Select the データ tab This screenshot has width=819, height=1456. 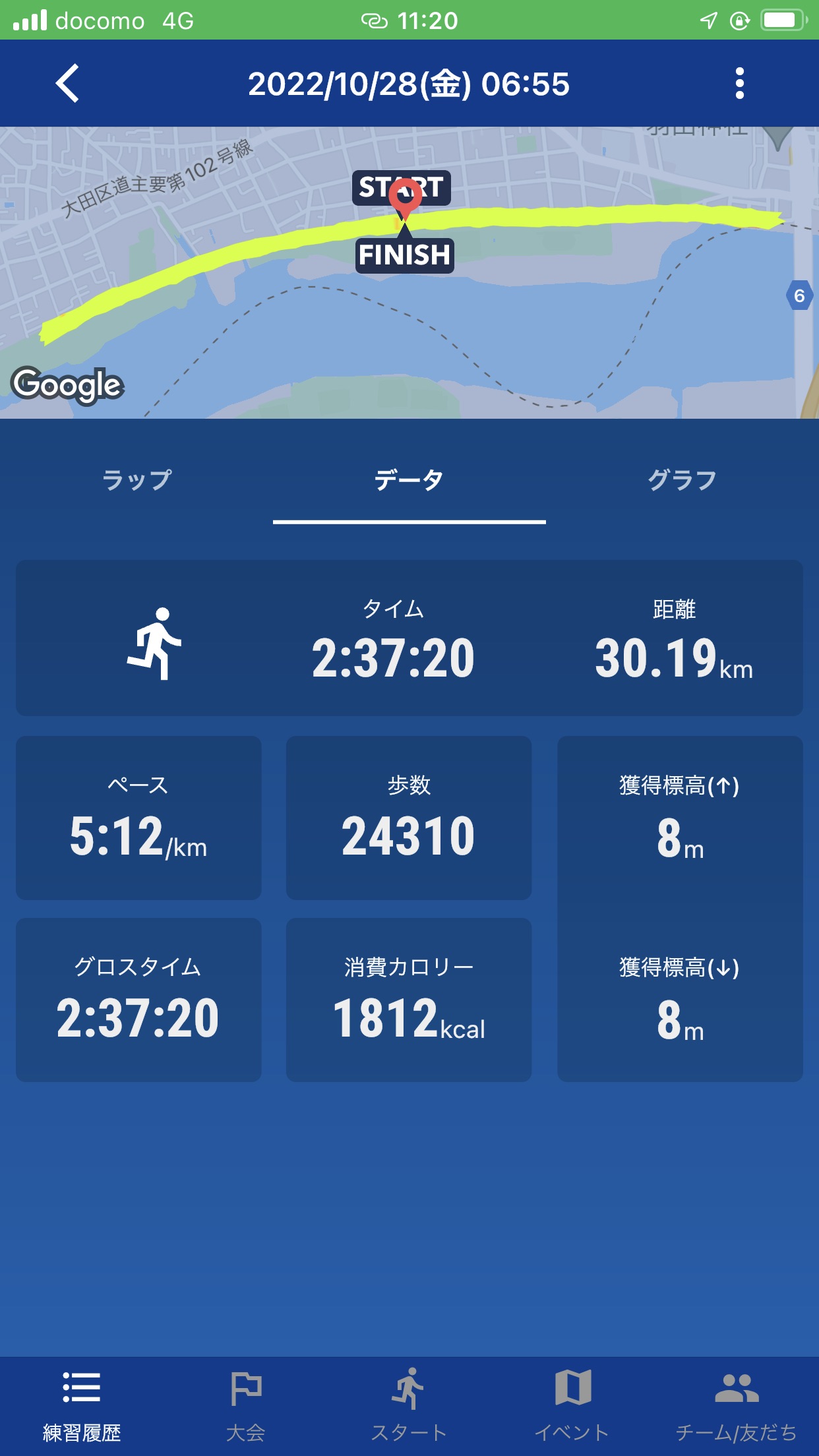tap(409, 481)
